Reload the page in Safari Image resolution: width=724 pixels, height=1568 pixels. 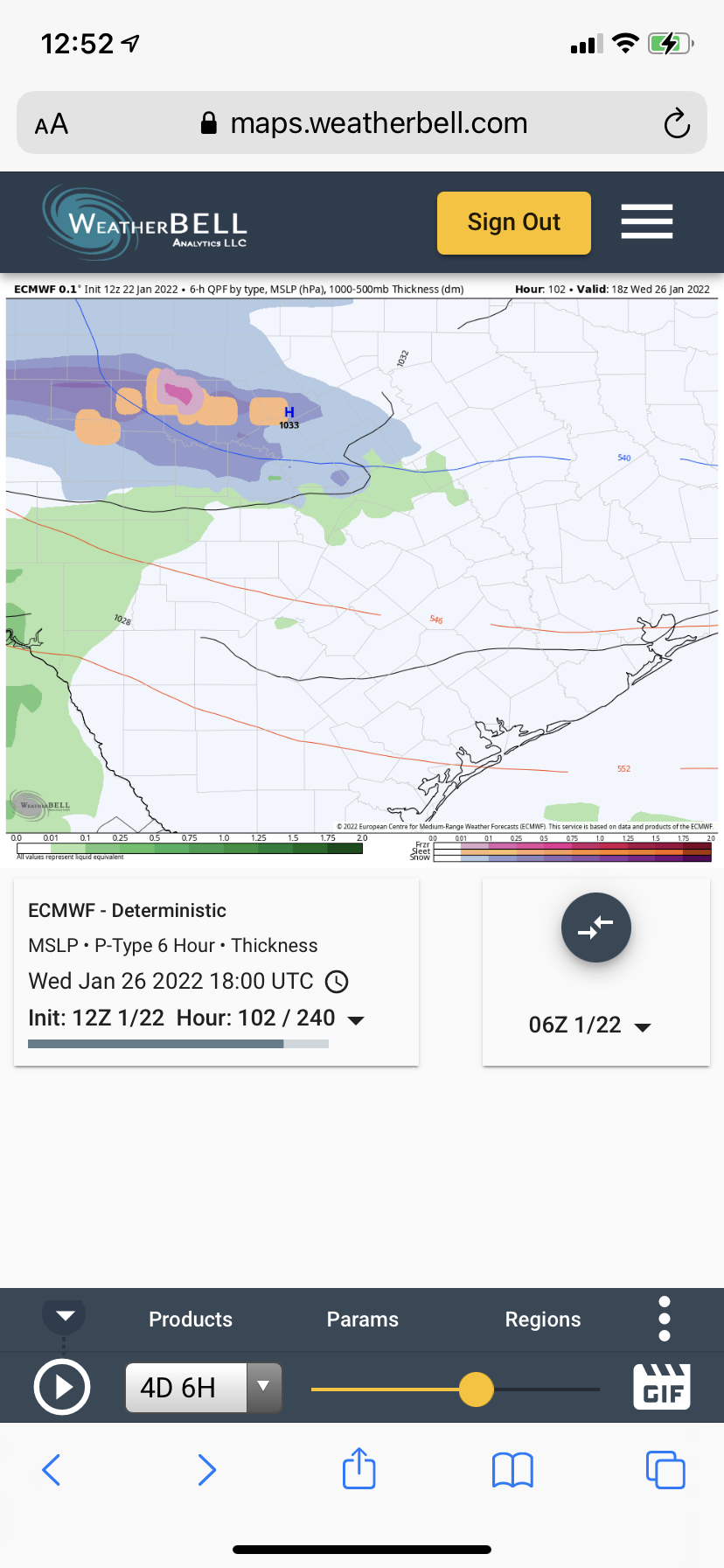coord(676,123)
